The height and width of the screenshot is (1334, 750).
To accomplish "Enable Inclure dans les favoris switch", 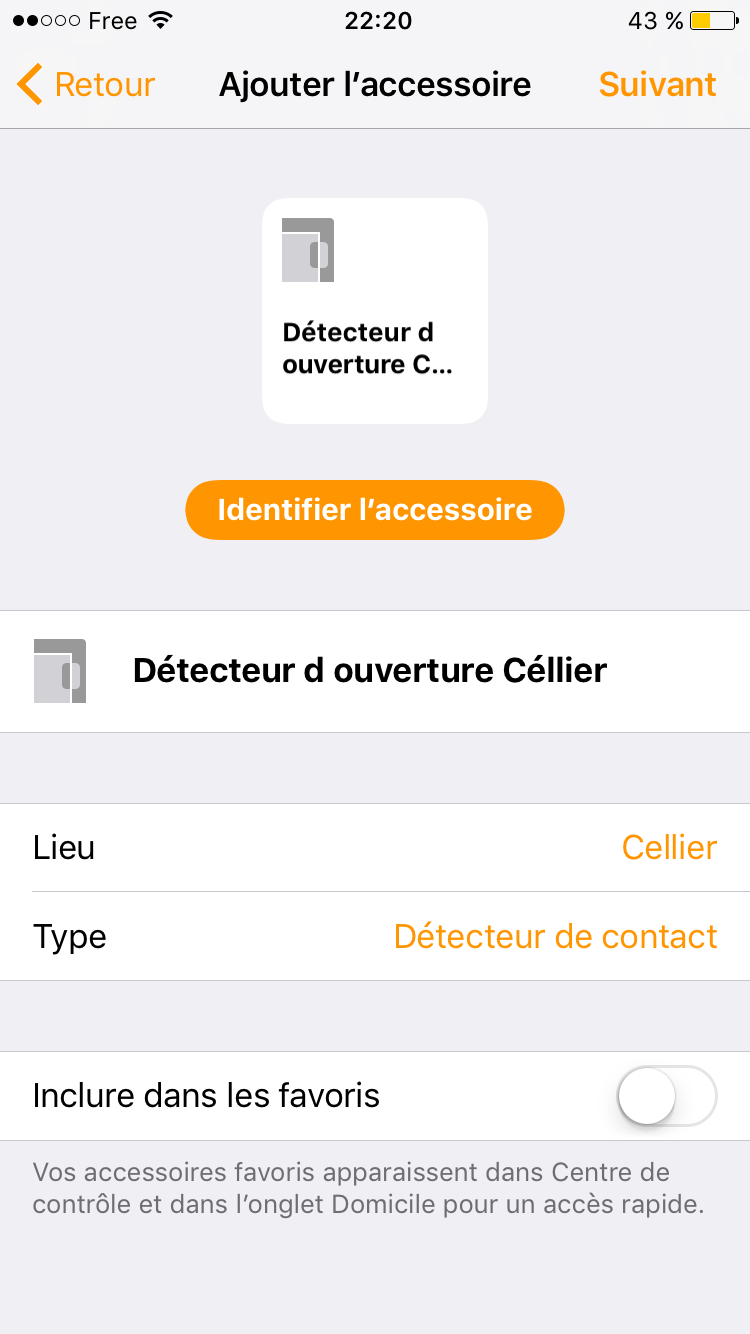I will coord(667,1096).
